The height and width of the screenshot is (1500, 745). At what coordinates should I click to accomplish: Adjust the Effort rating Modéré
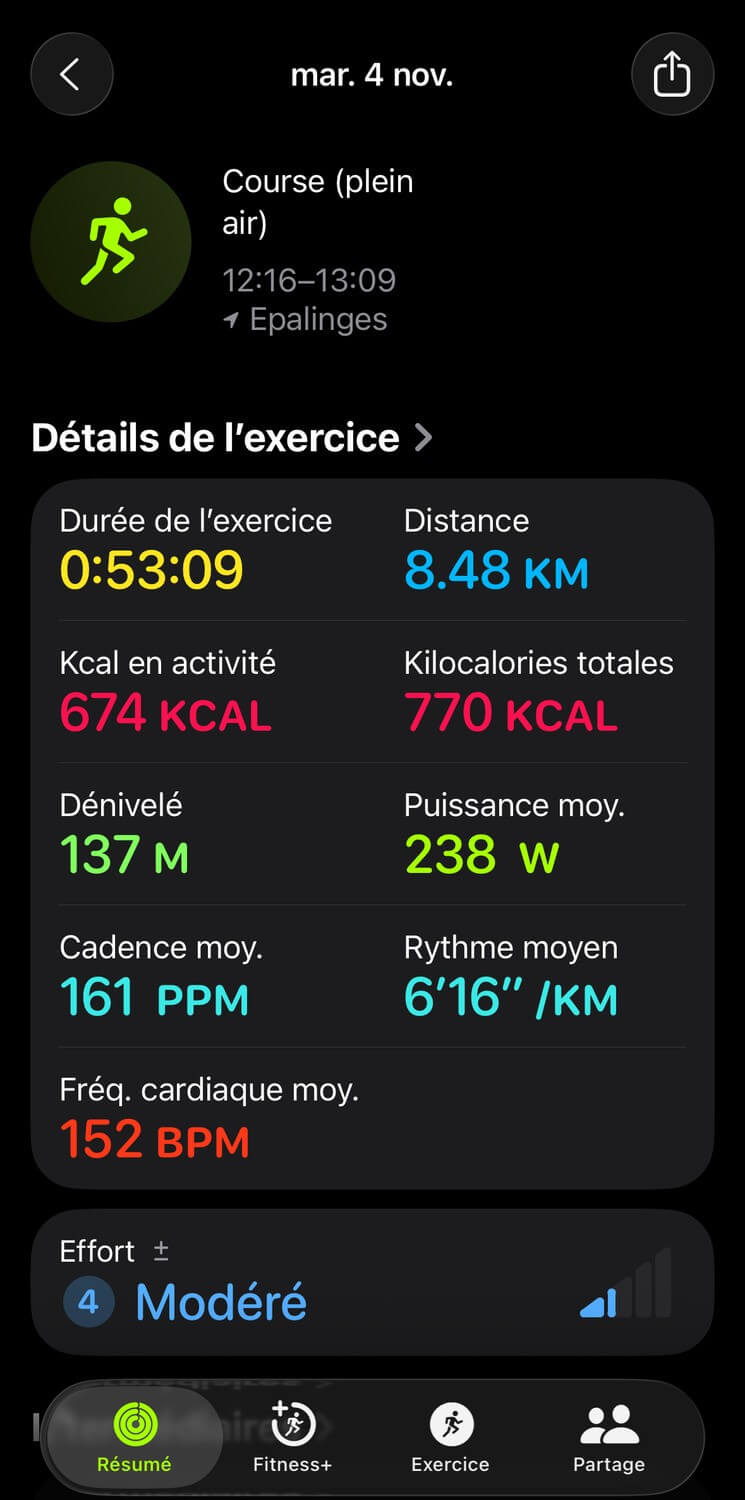pos(372,1283)
